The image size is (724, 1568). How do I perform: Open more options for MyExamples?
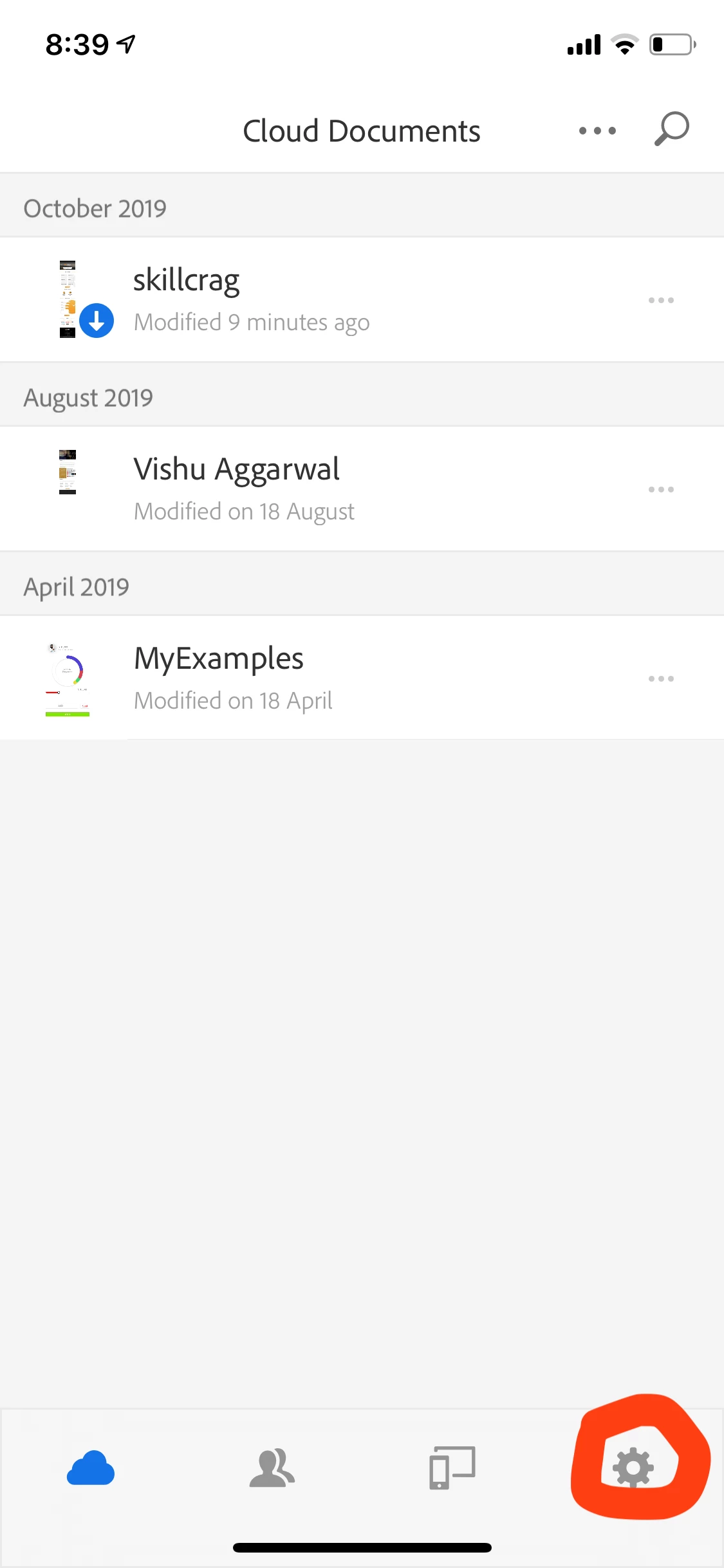click(661, 679)
